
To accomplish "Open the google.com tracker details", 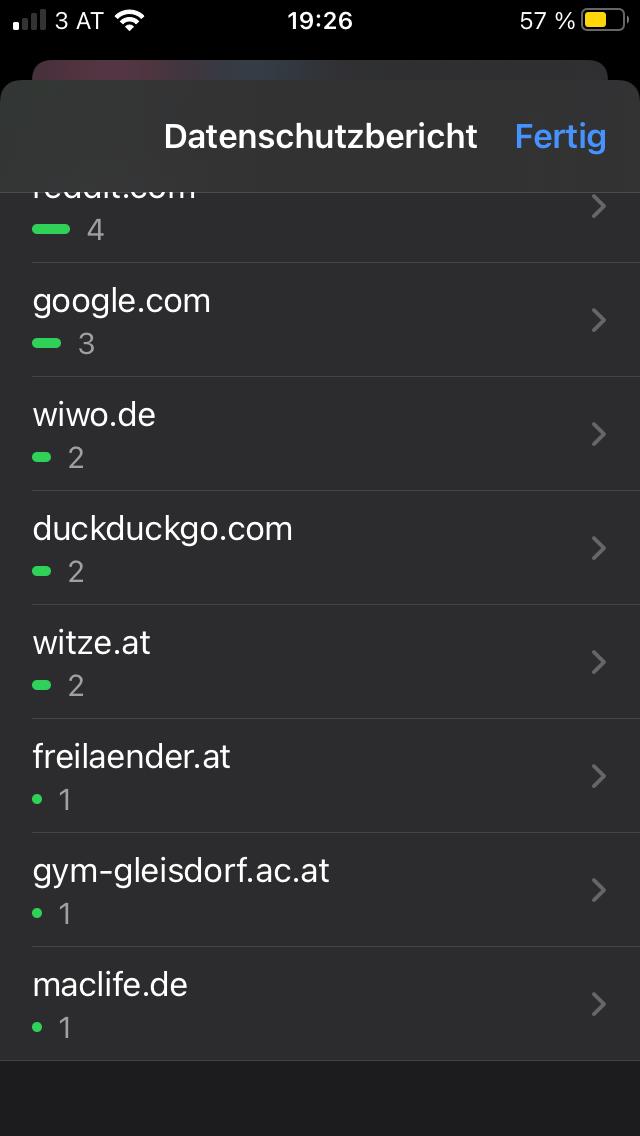I will pos(320,320).
